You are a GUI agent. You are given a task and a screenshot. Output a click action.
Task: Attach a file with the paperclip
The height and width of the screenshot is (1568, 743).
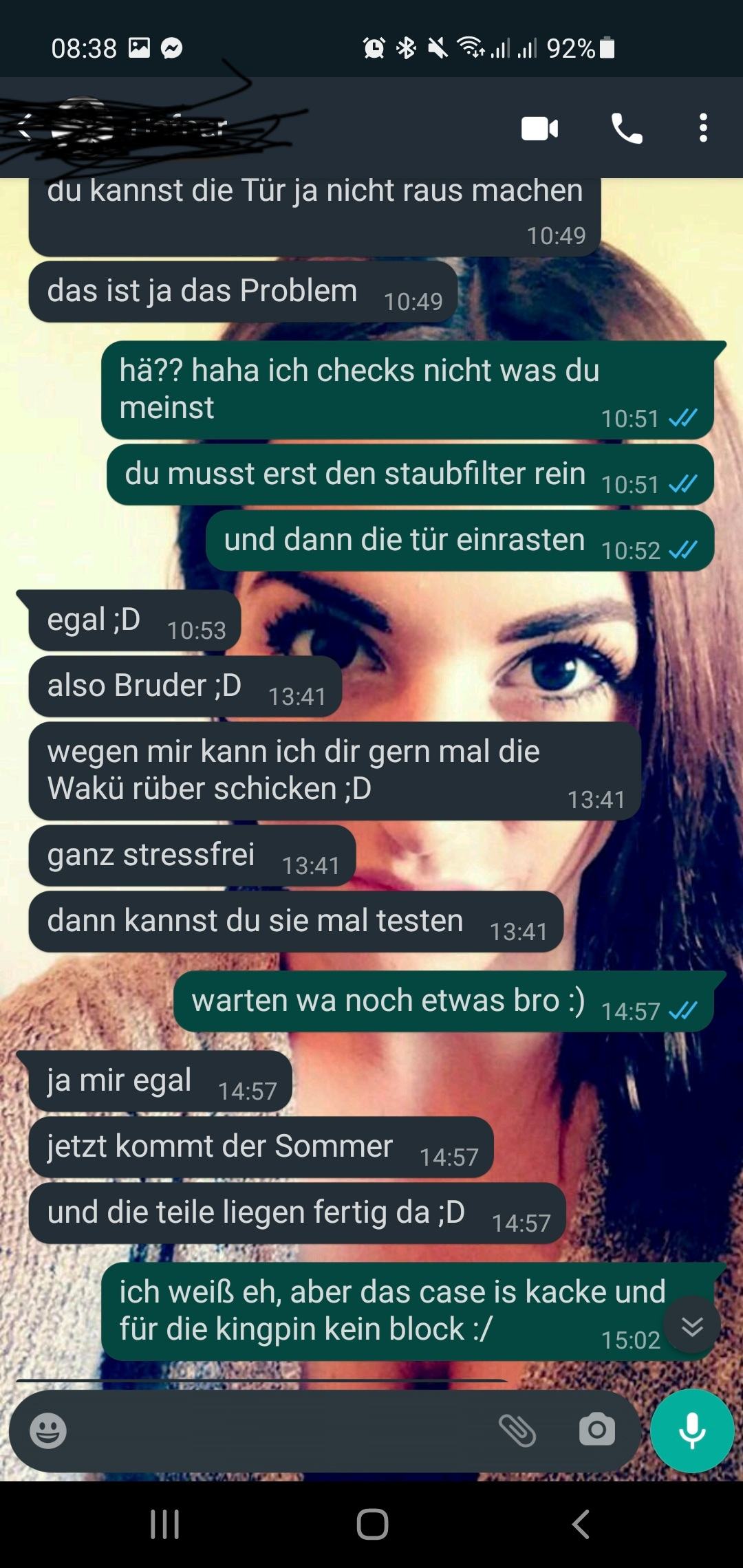point(517,1430)
